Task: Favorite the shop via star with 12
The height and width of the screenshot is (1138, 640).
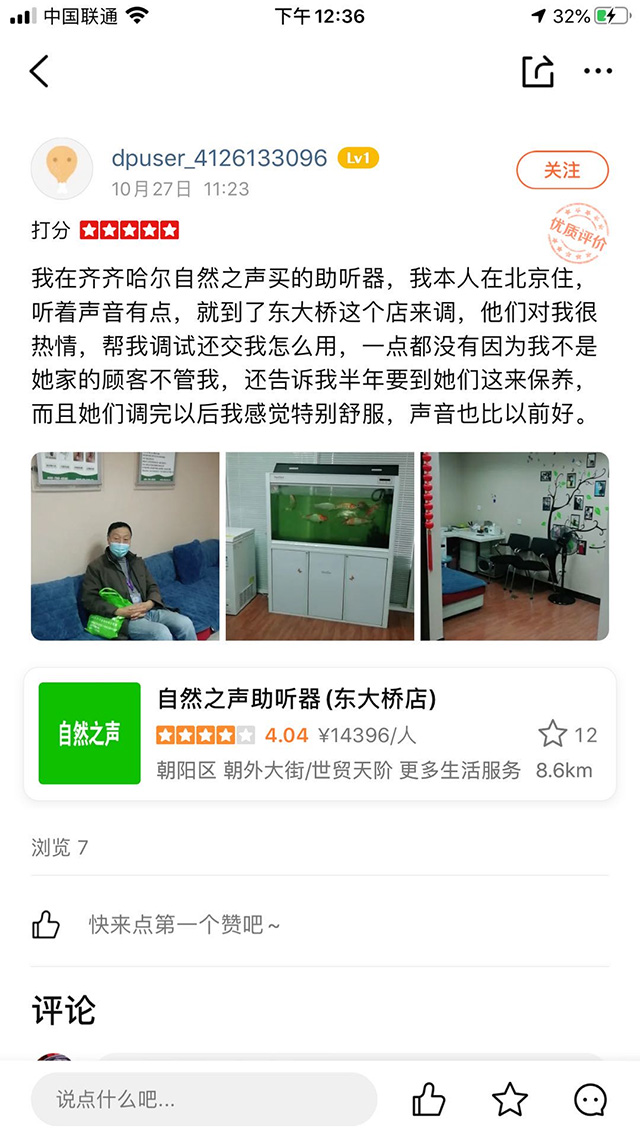Action: tap(553, 734)
